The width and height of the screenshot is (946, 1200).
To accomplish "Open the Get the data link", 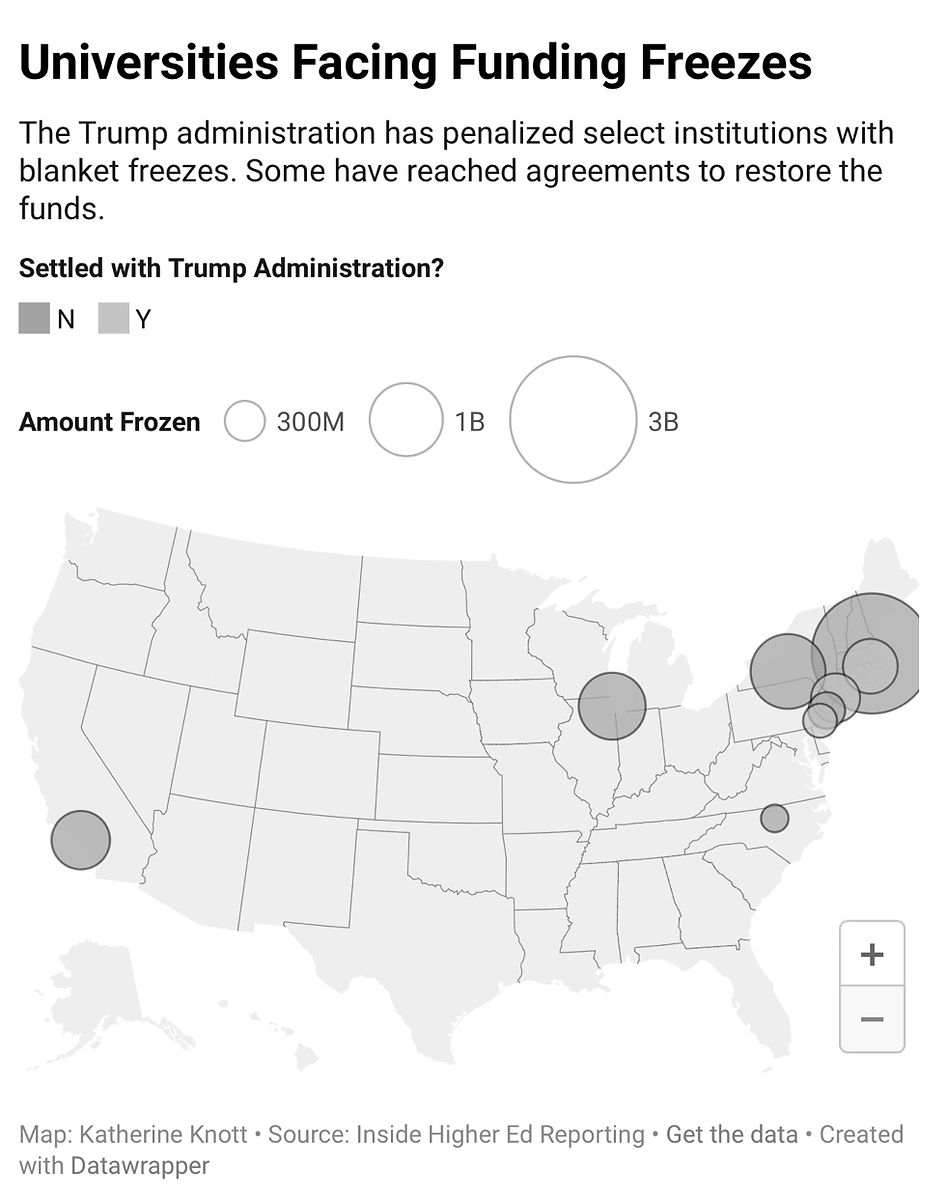I will click(731, 1135).
